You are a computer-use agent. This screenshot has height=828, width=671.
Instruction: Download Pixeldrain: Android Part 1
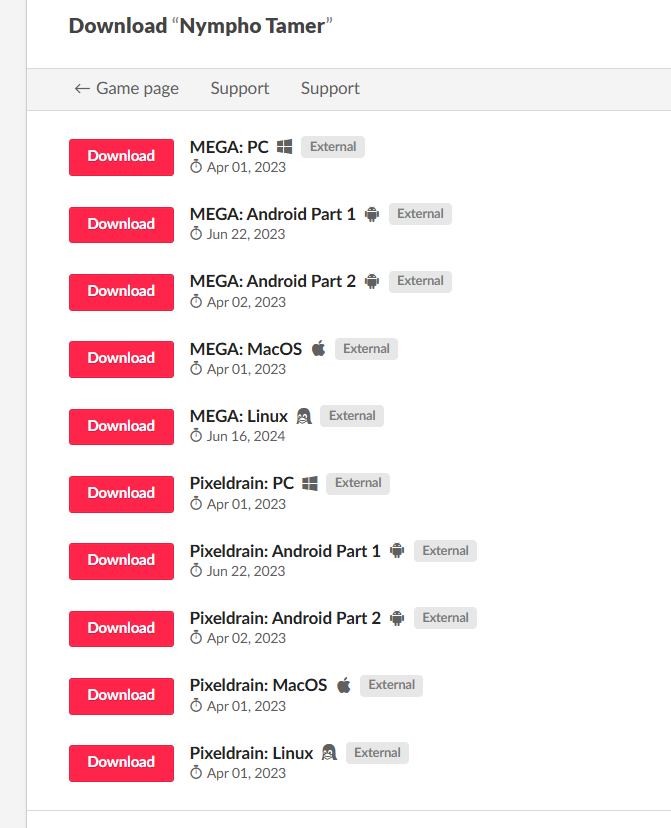(x=121, y=560)
